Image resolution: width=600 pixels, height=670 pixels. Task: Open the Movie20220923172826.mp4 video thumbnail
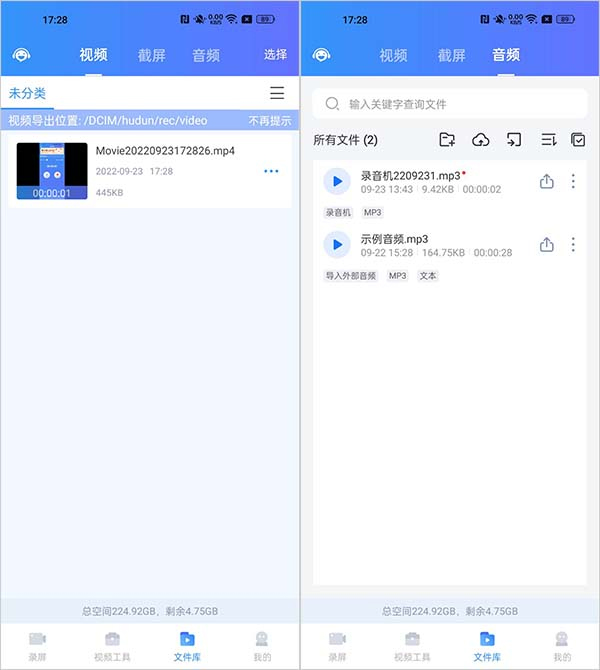52,171
